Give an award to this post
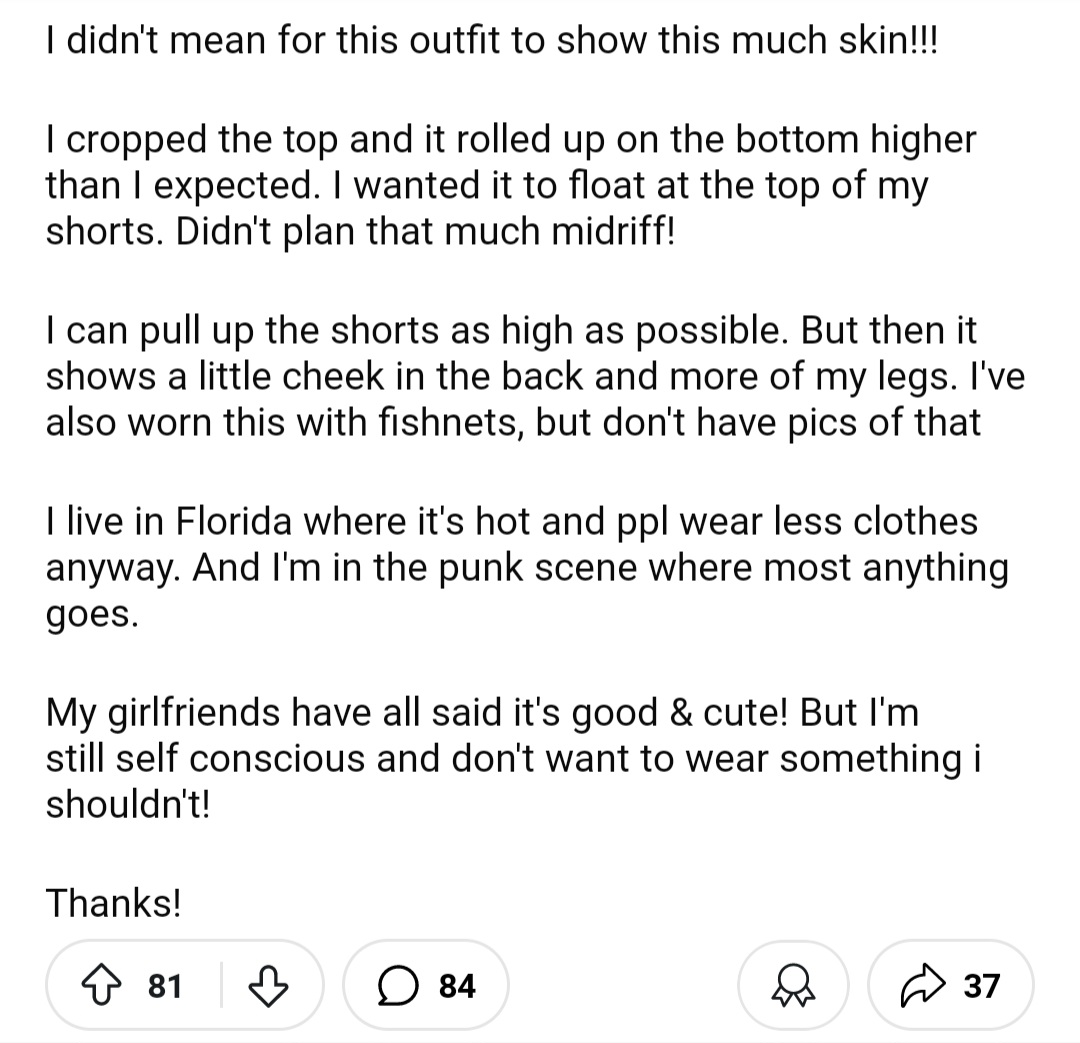 pos(794,986)
